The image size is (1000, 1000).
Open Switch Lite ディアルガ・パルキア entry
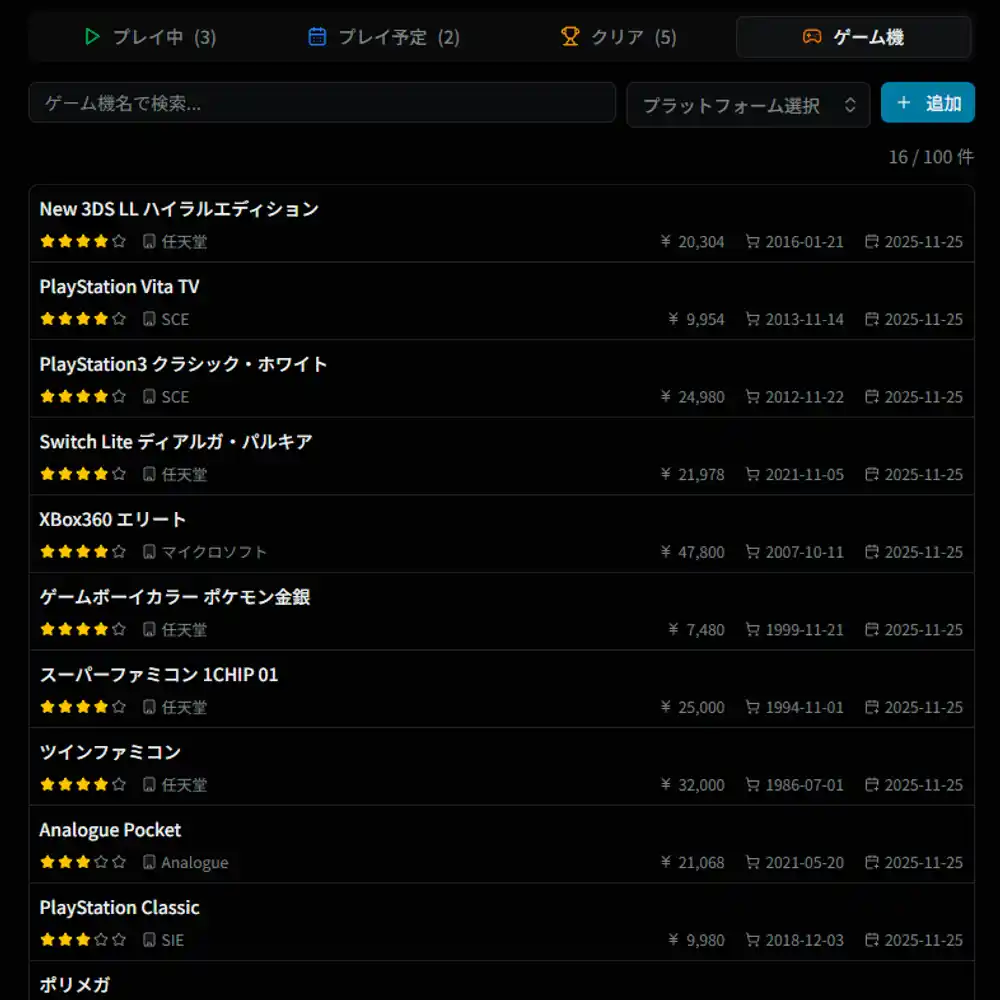pos(501,456)
